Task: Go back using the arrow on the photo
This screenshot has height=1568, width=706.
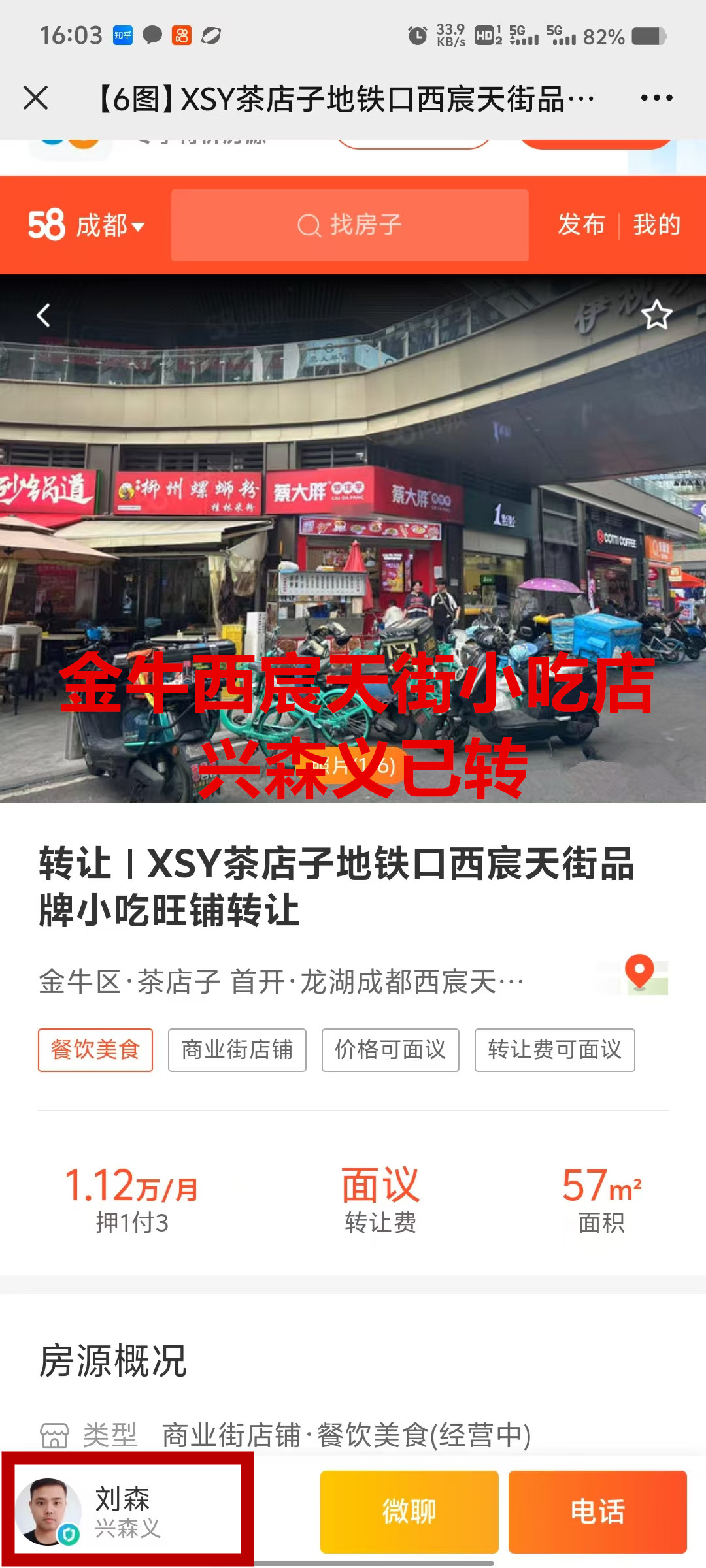Action: point(43,316)
